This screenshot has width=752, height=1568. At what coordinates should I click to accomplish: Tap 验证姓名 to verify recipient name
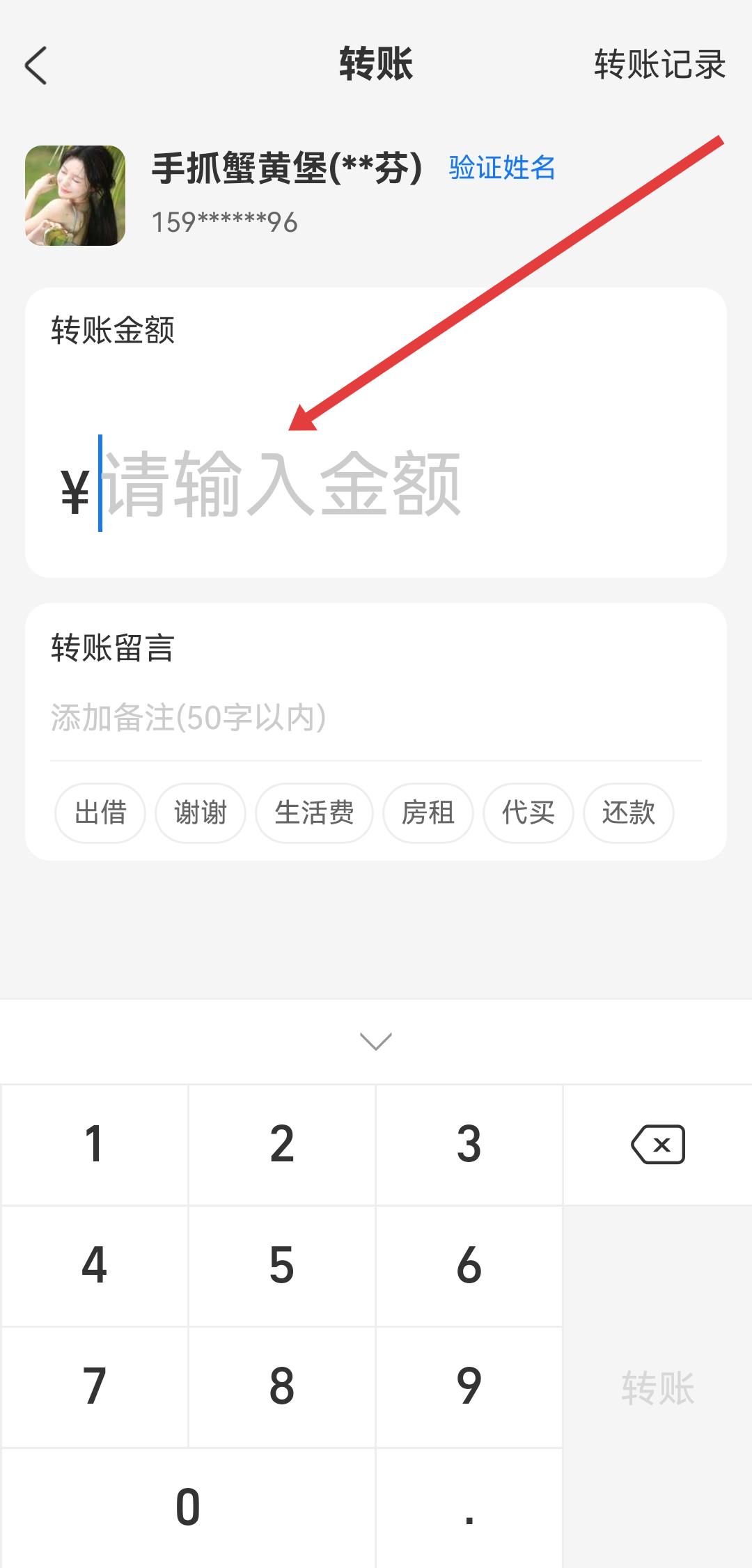[501, 168]
